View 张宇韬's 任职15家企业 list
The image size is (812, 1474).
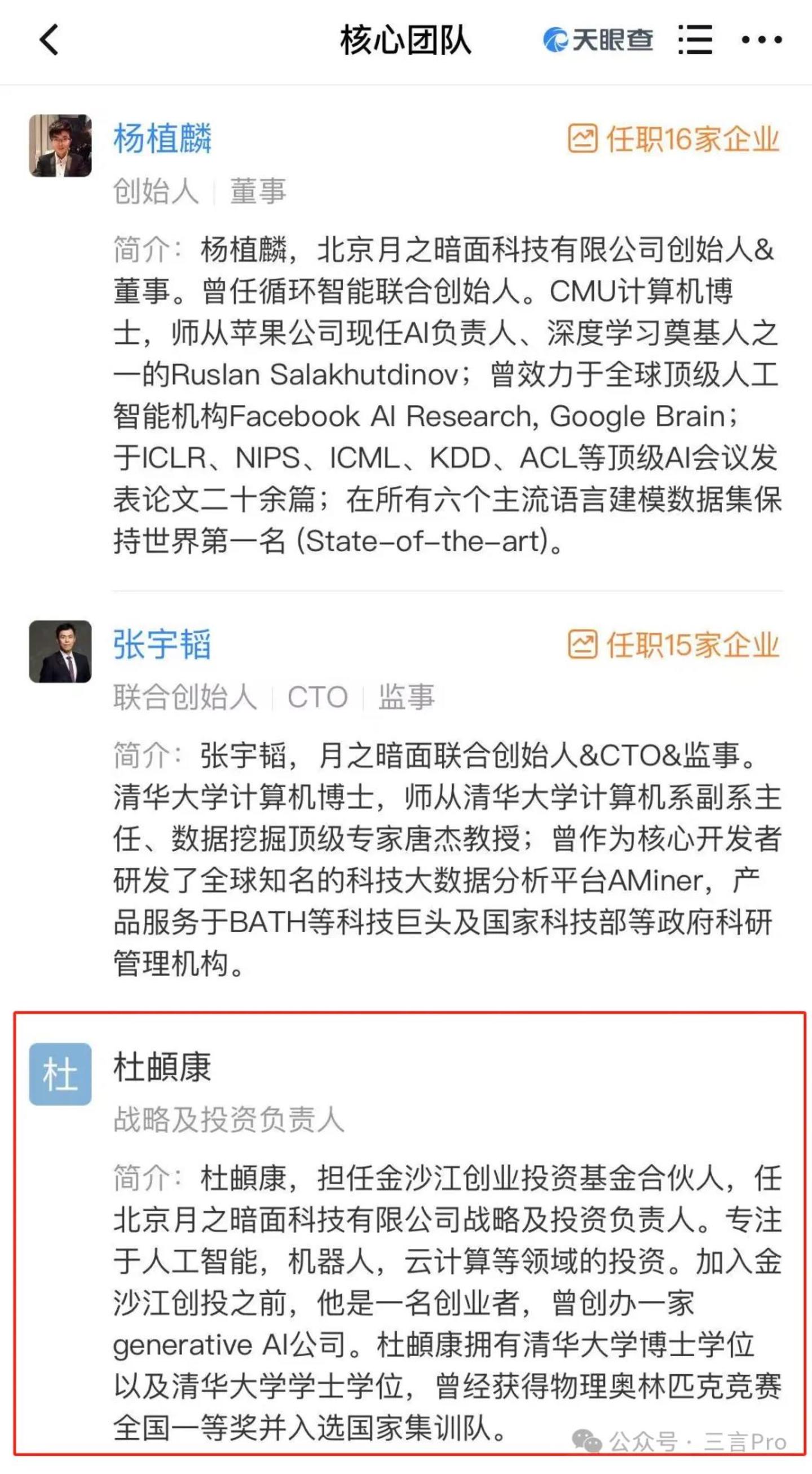pos(674,645)
